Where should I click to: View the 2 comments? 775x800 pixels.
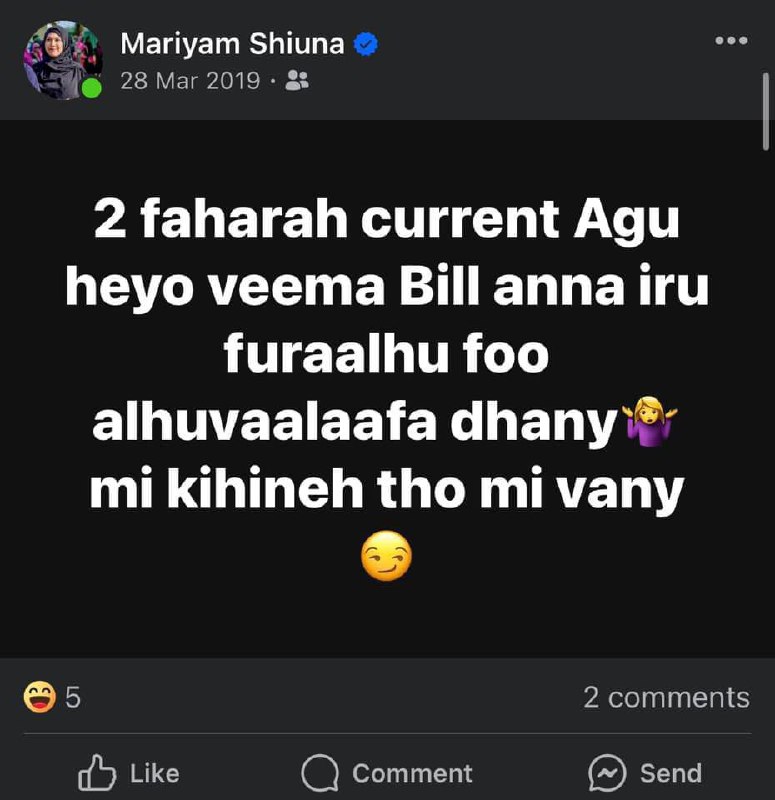666,697
